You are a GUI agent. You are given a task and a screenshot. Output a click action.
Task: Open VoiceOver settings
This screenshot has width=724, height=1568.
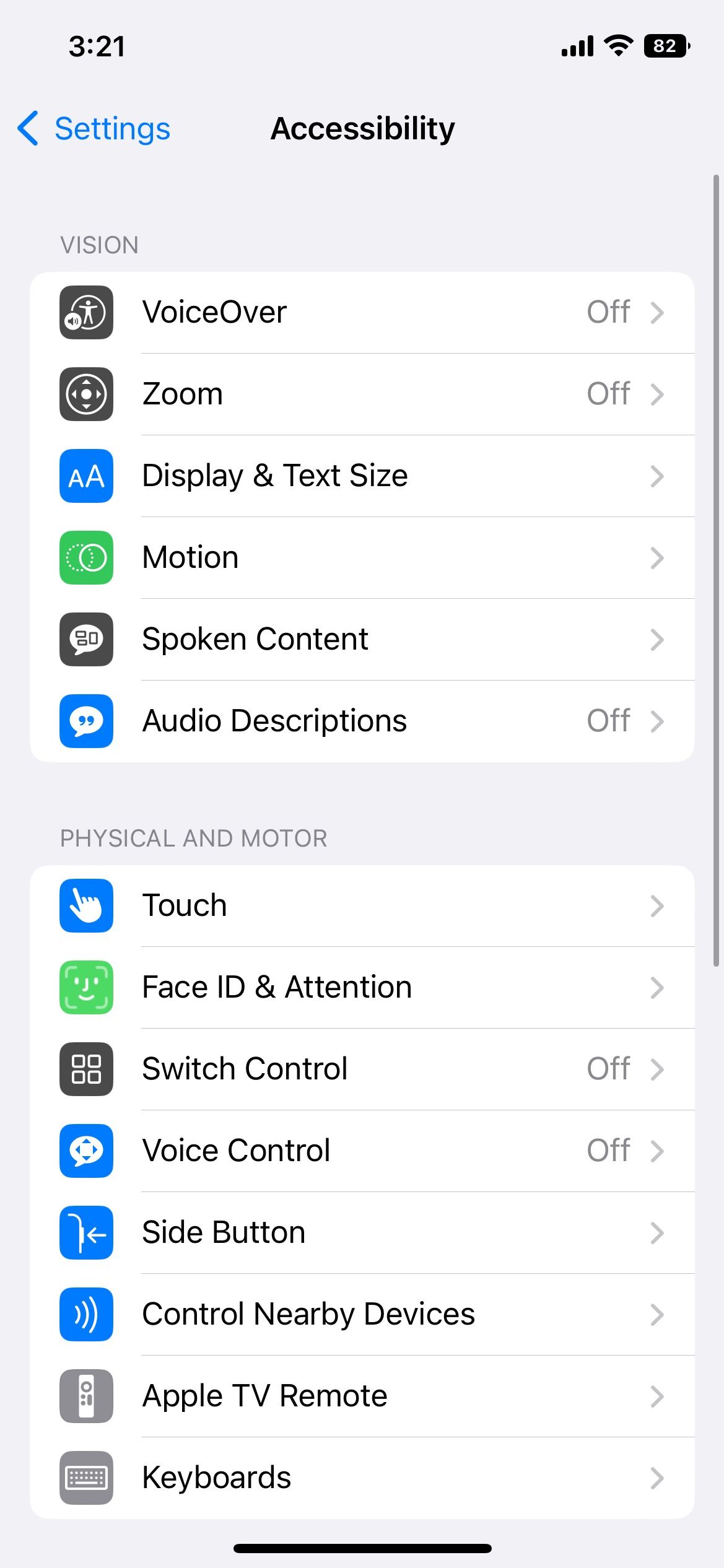362,313
